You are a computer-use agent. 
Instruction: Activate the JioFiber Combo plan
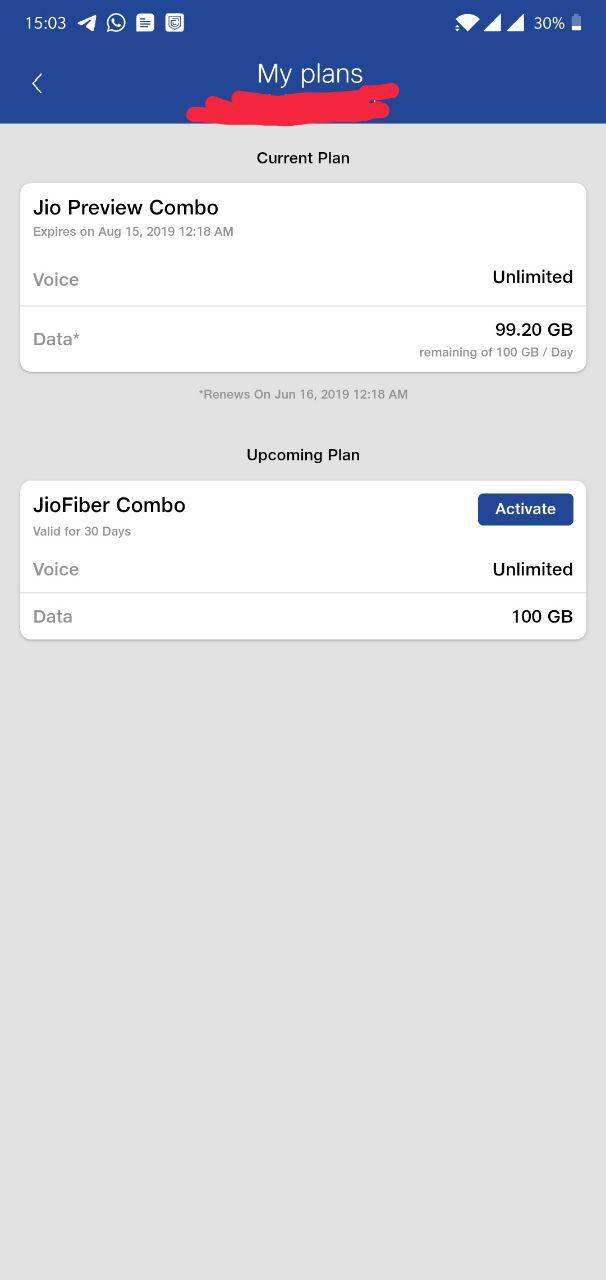point(525,509)
